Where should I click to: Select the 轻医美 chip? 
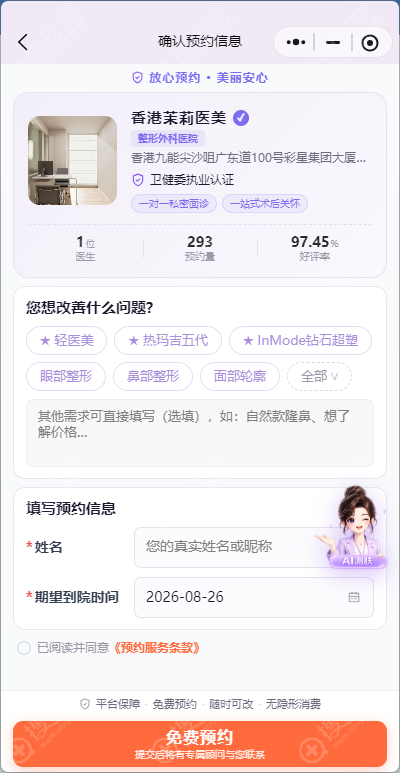[x=66, y=340]
